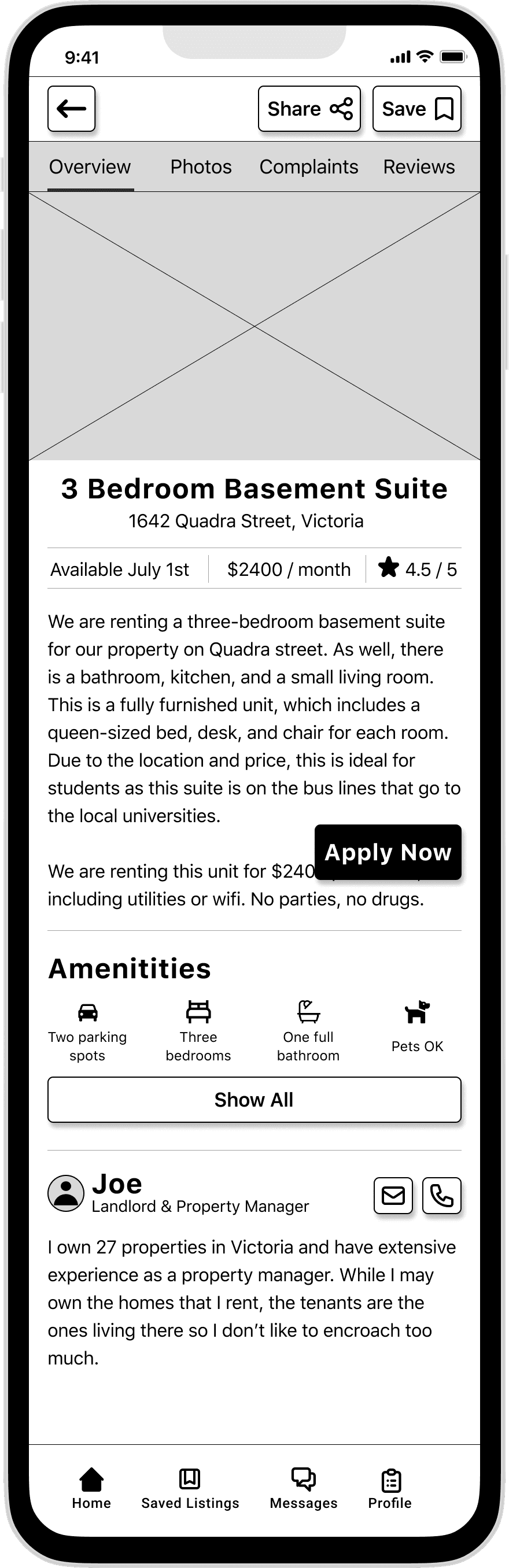509x1568 pixels.
Task: Switch to the Photos tab
Action: point(201,167)
